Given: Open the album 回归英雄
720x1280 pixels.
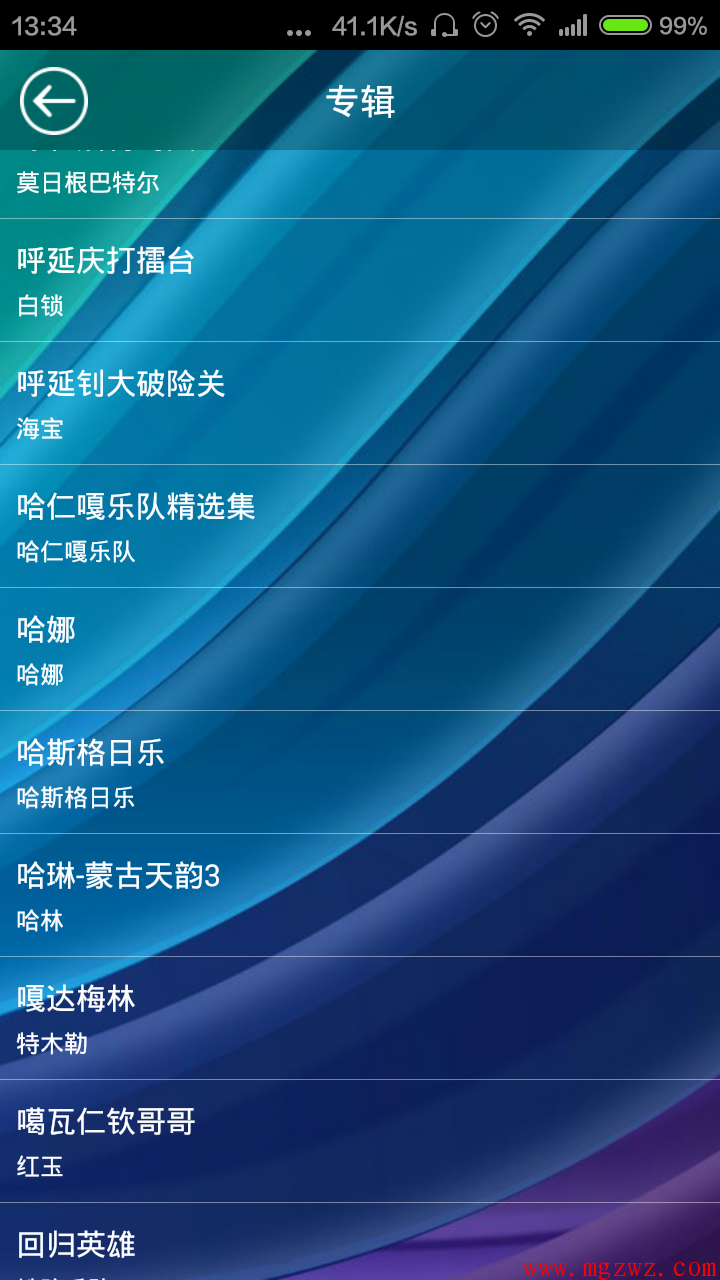Looking at the screenshot, I should coord(360,1242).
